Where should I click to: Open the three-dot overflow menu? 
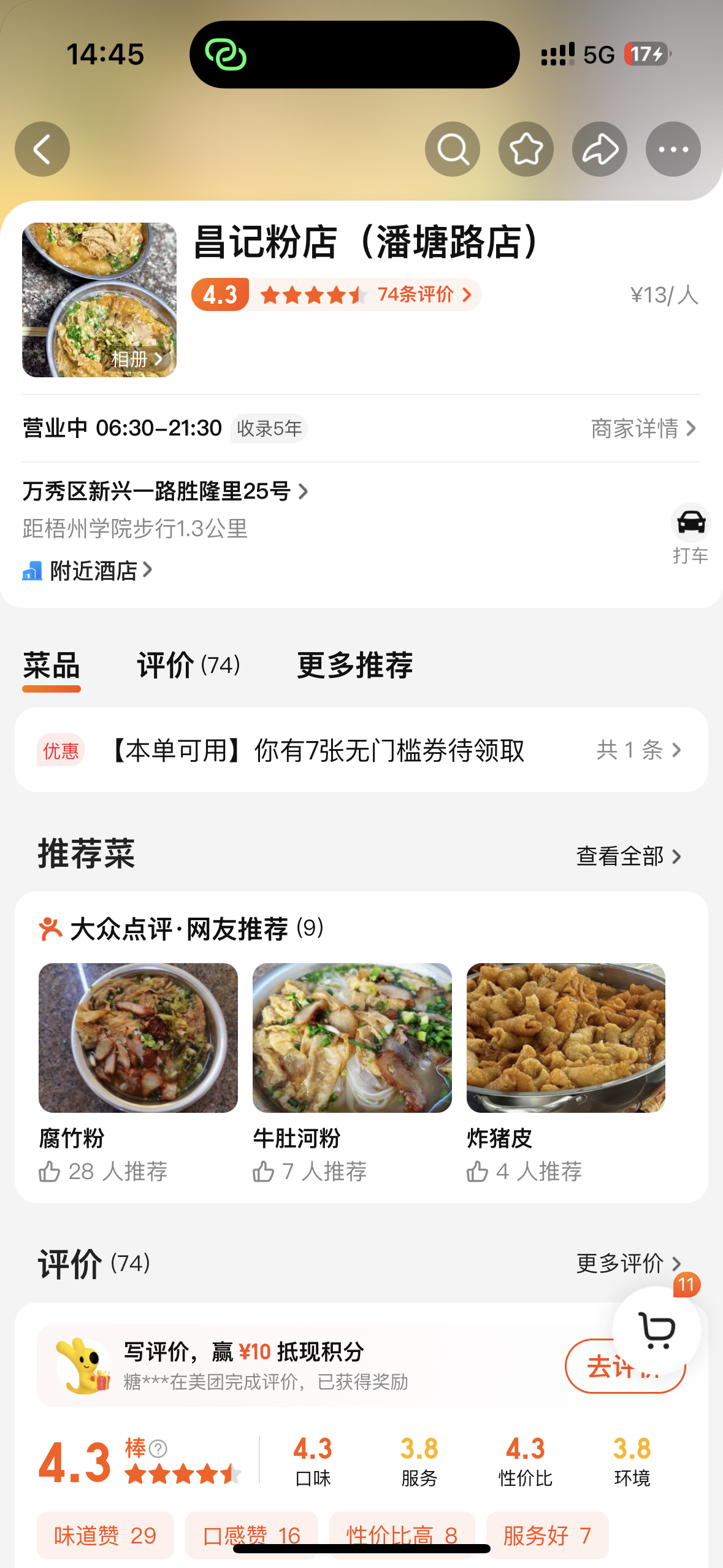click(673, 149)
